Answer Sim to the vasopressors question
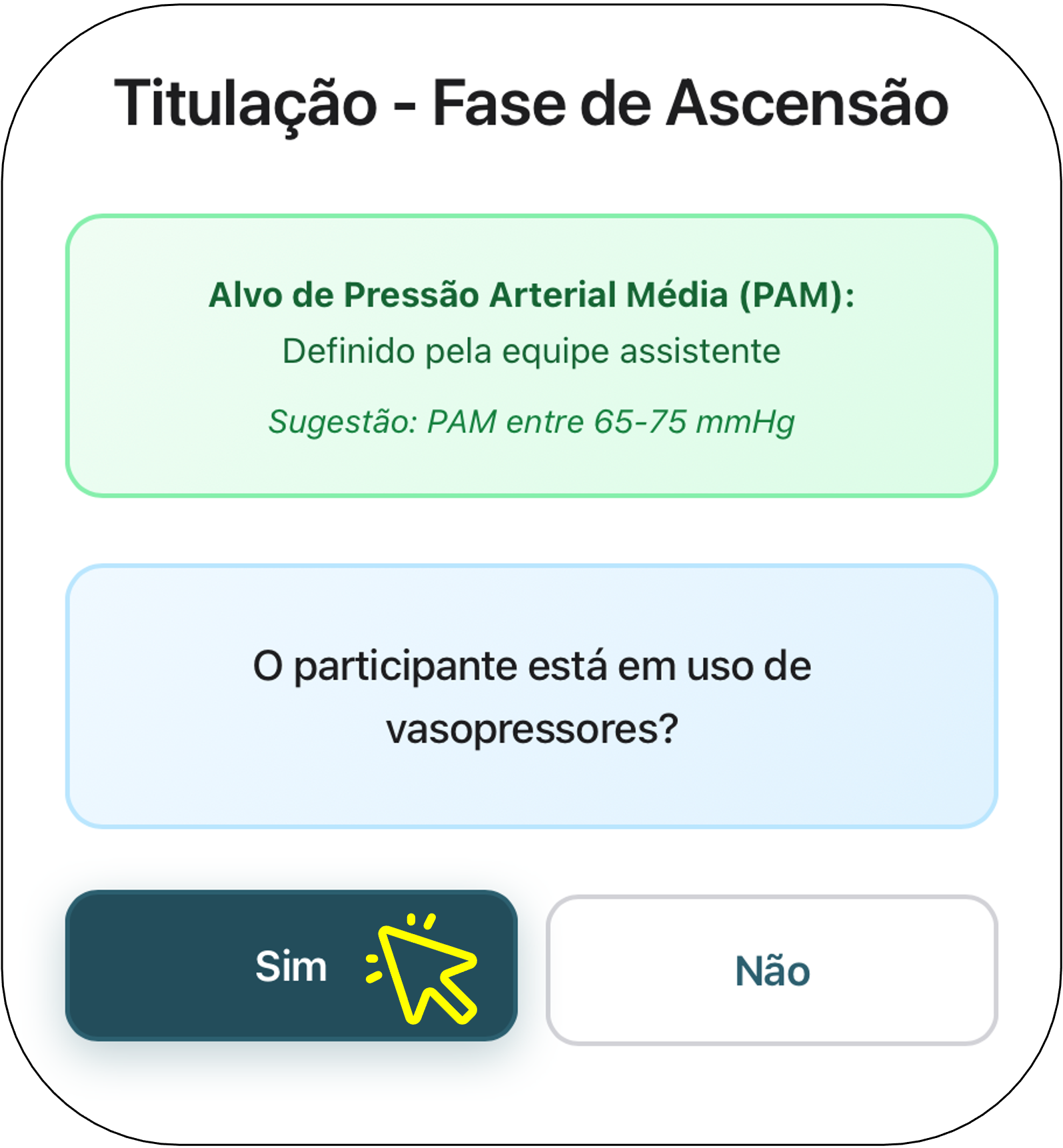This screenshot has height=1148, width=1063. click(291, 965)
